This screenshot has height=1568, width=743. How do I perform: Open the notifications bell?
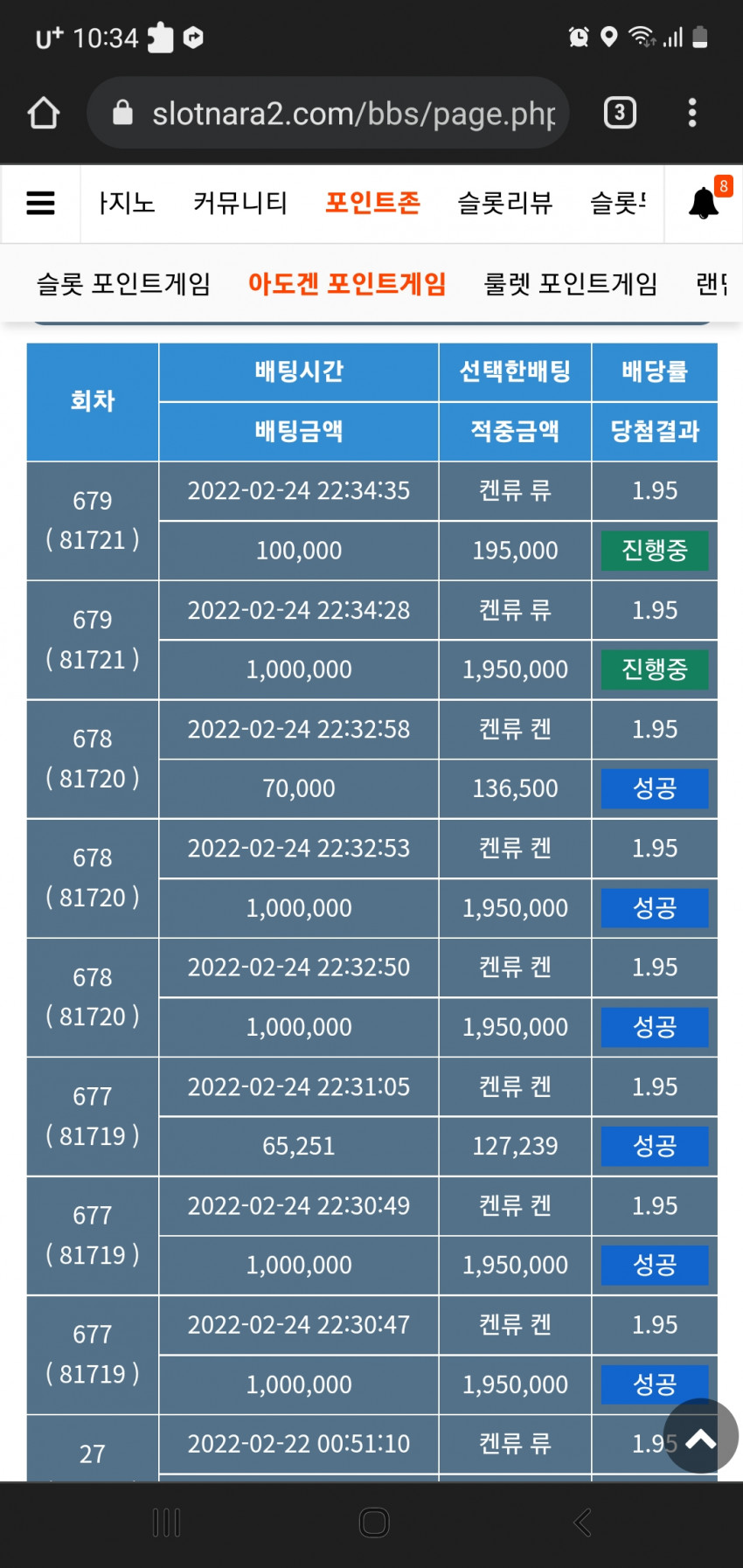coord(704,203)
